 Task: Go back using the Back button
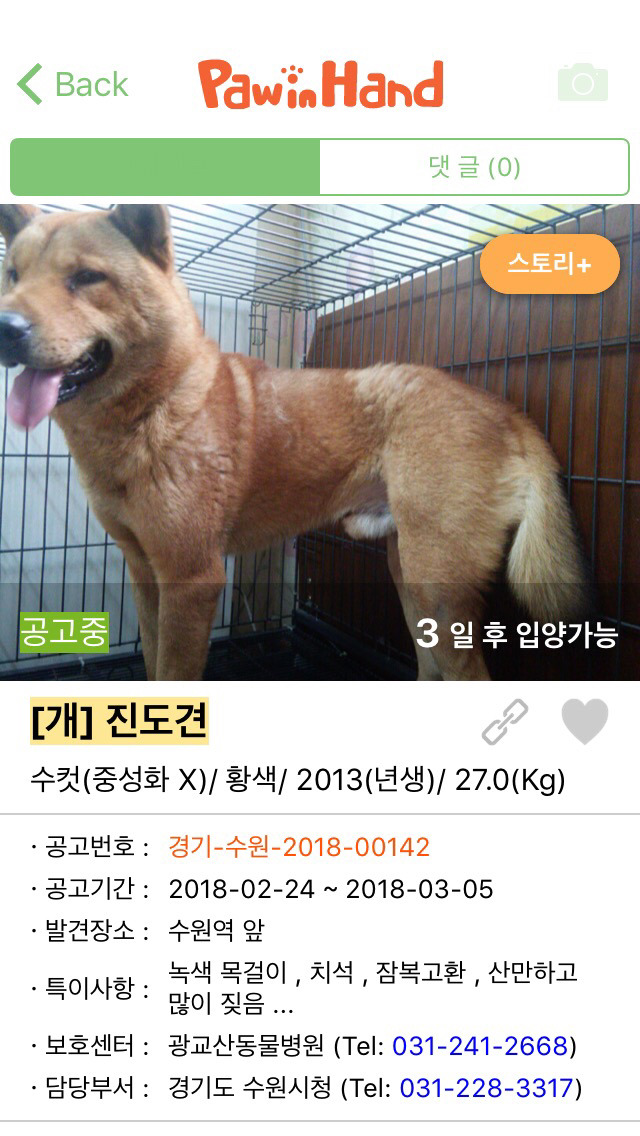[73, 85]
